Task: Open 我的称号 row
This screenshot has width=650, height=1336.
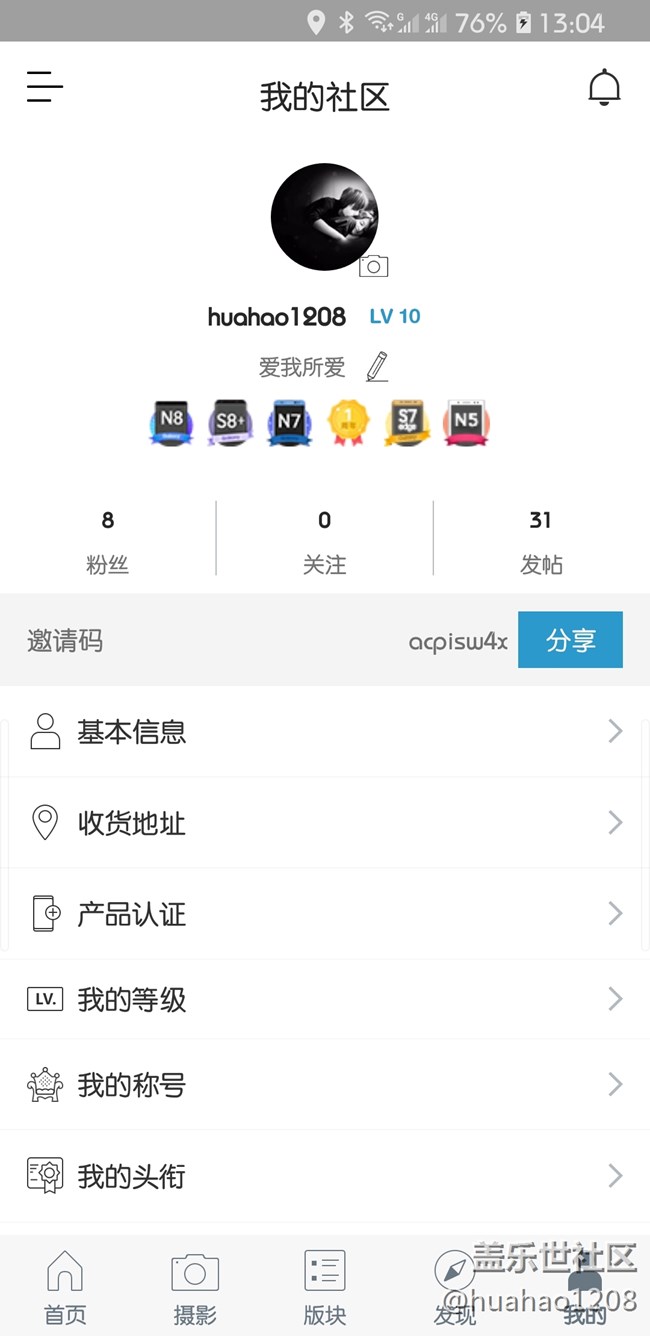Action: (x=325, y=1085)
